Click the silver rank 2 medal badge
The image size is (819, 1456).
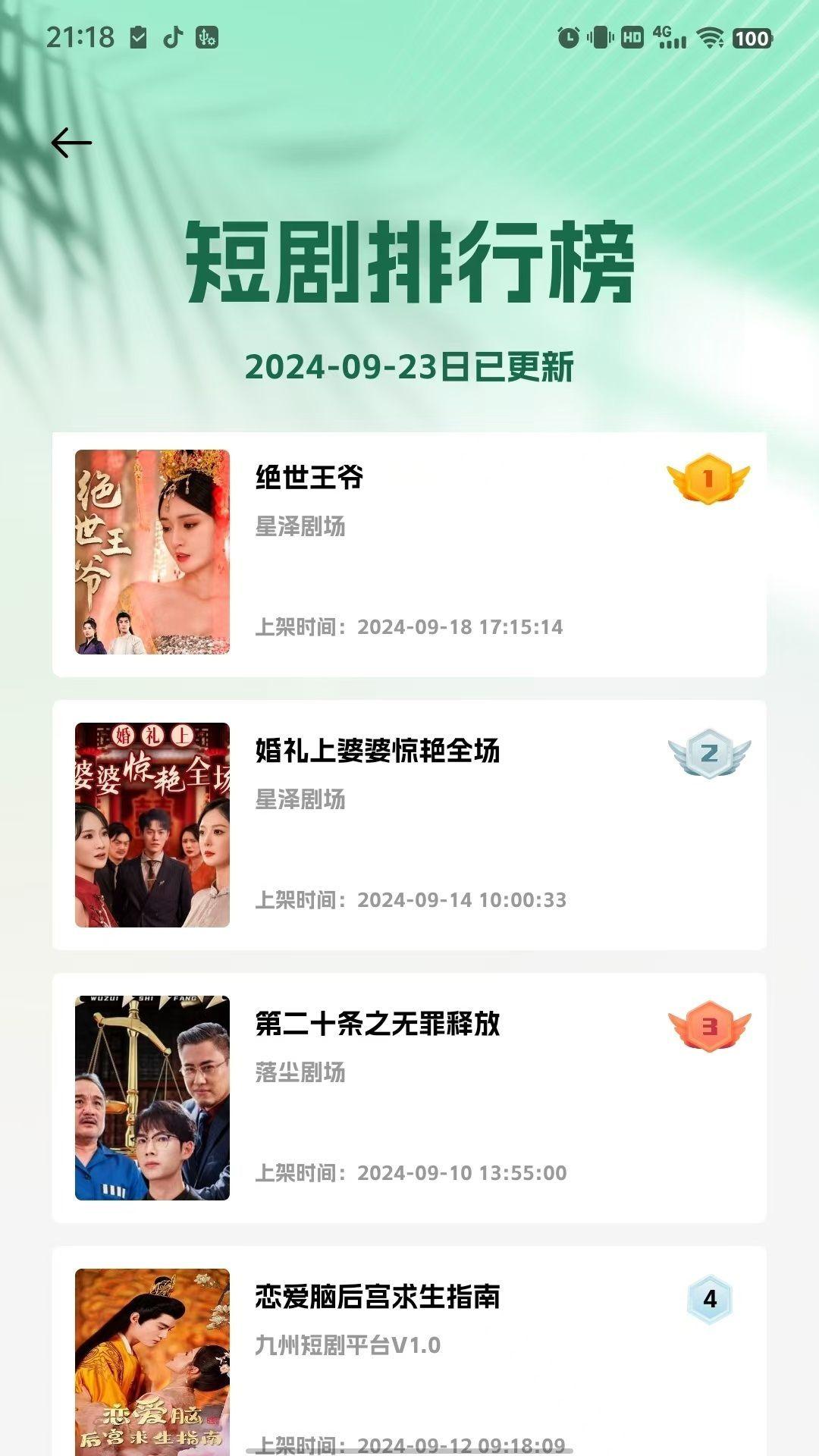(710, 752)
